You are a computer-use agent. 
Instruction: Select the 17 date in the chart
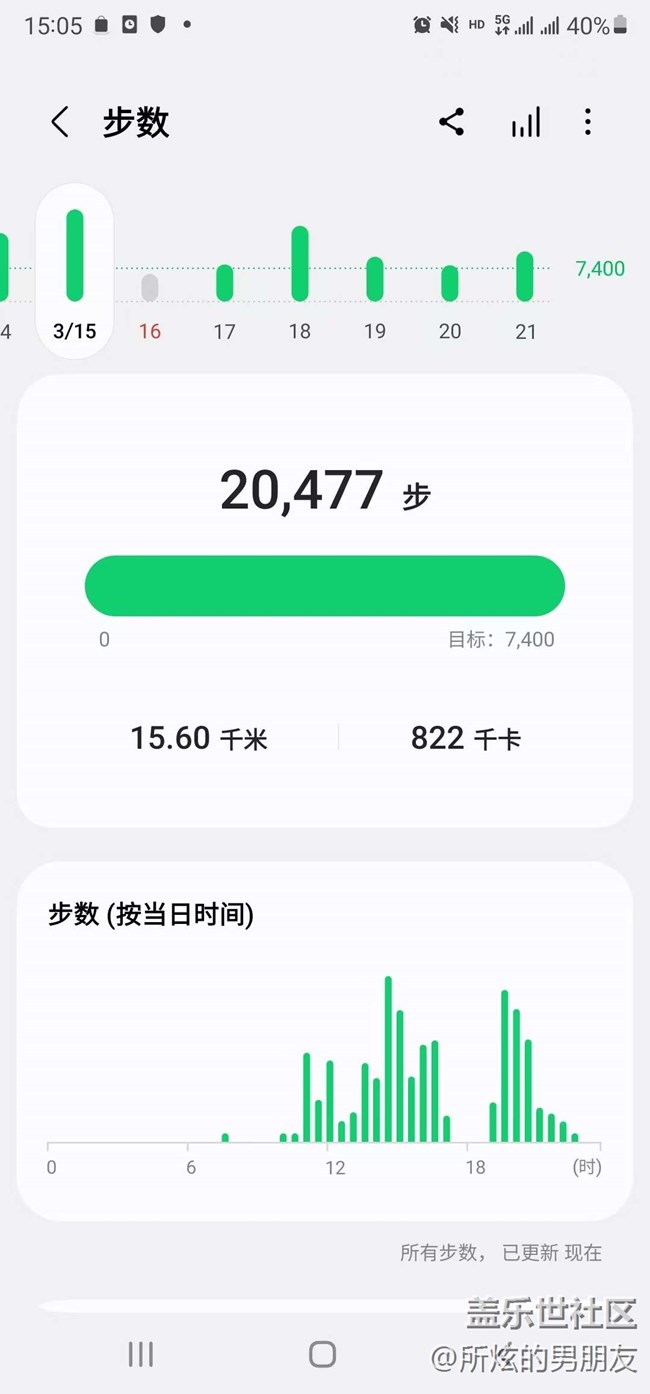point(224,300)
